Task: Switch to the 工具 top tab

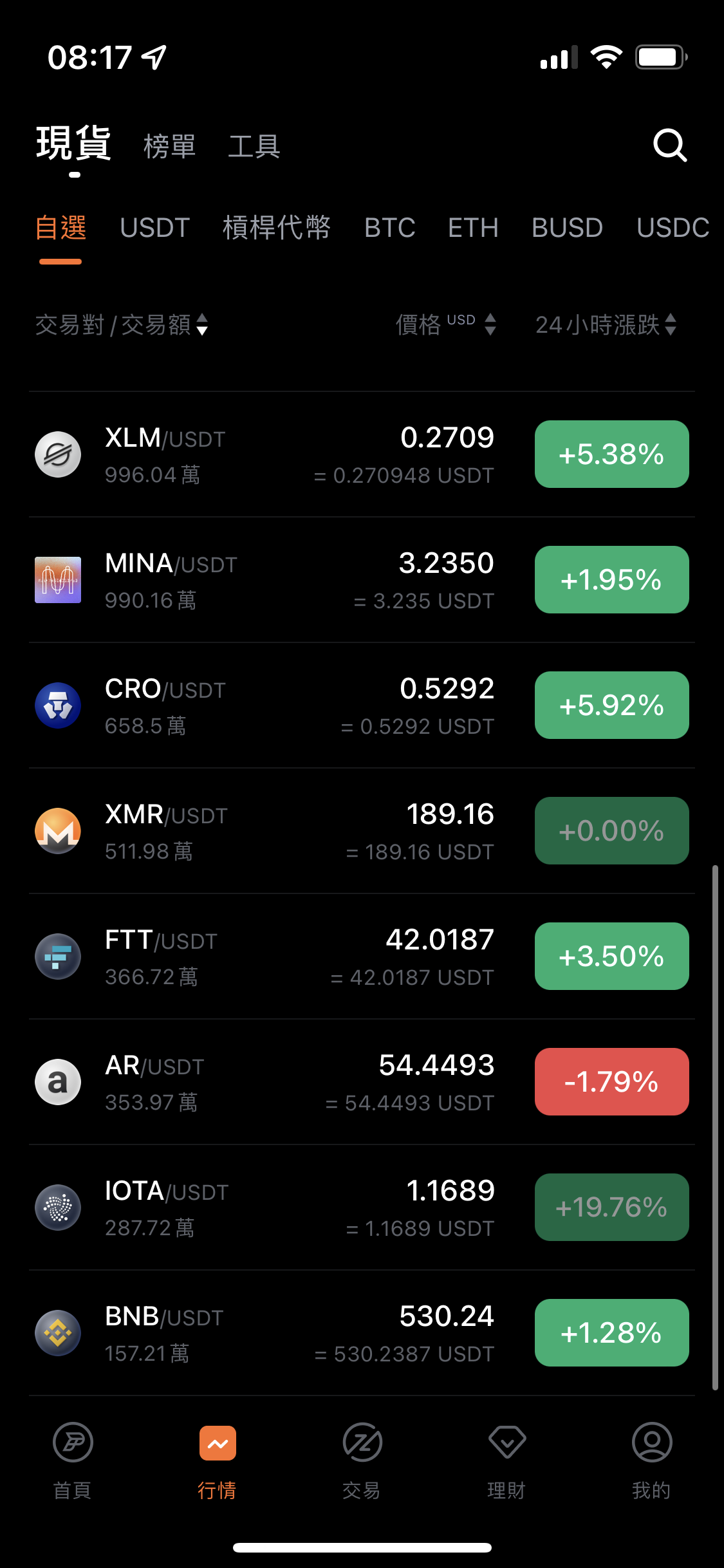Action: click(x=254, y=147)
